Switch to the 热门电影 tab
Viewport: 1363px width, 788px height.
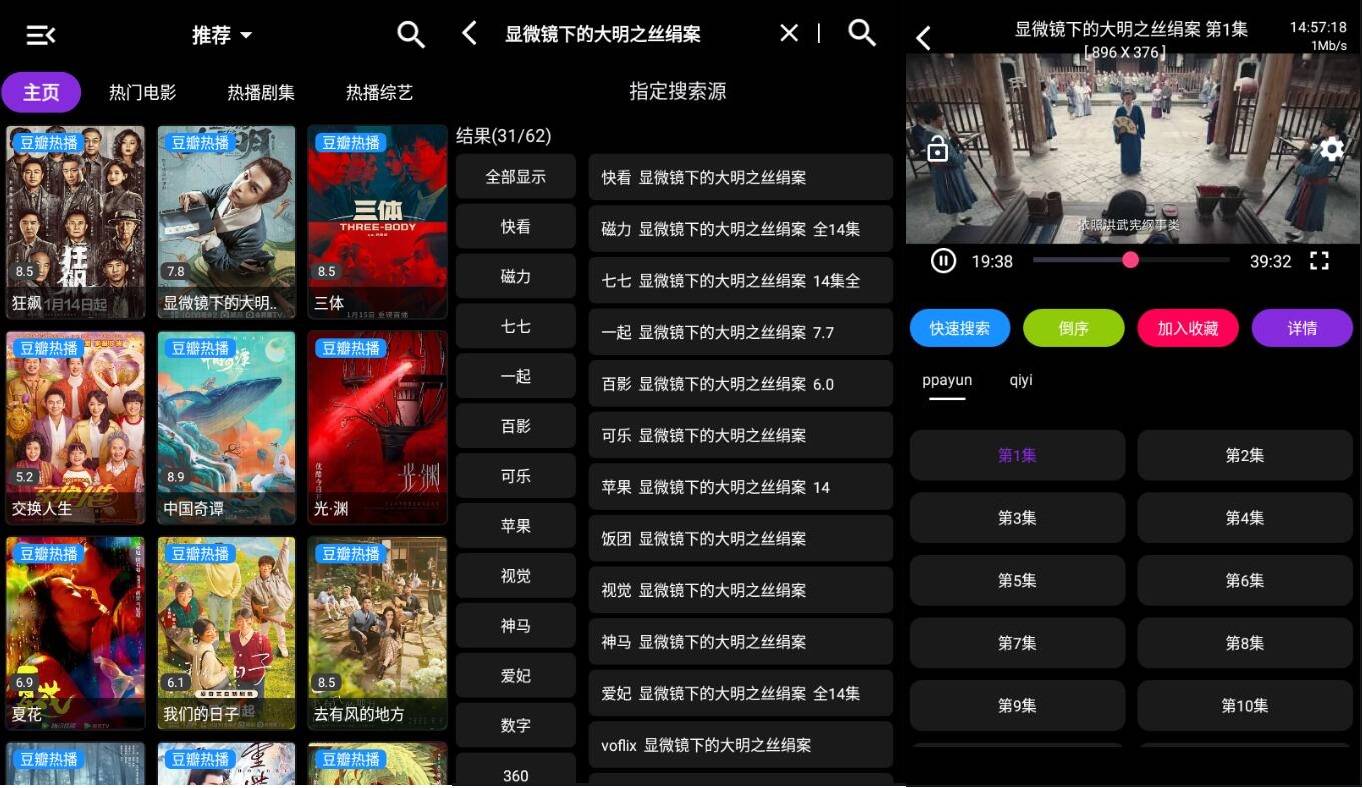point(142,93)
